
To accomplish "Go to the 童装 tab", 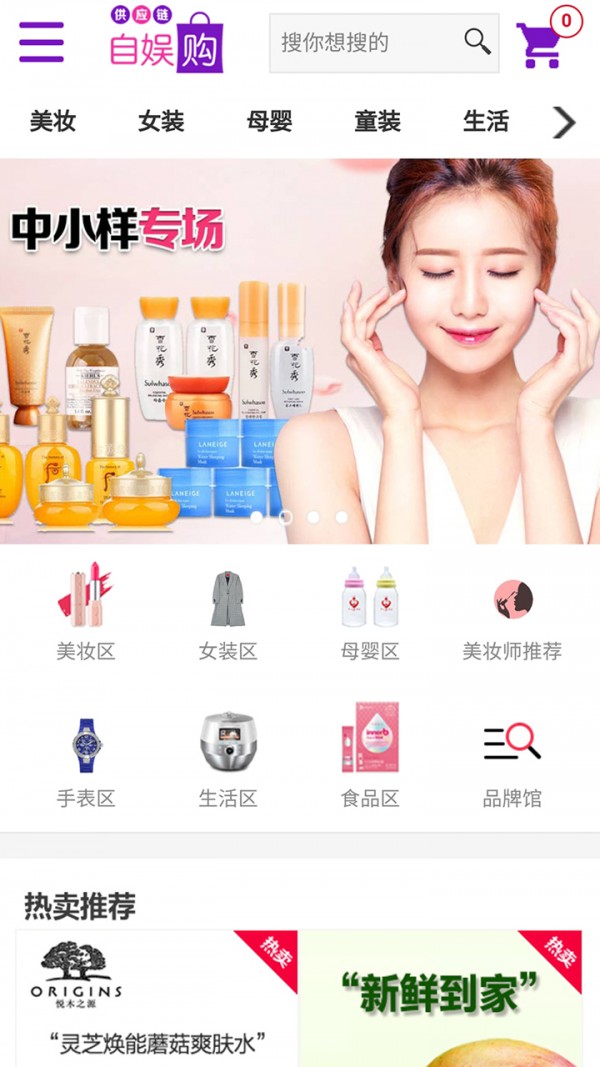I will tap(377, 122).
